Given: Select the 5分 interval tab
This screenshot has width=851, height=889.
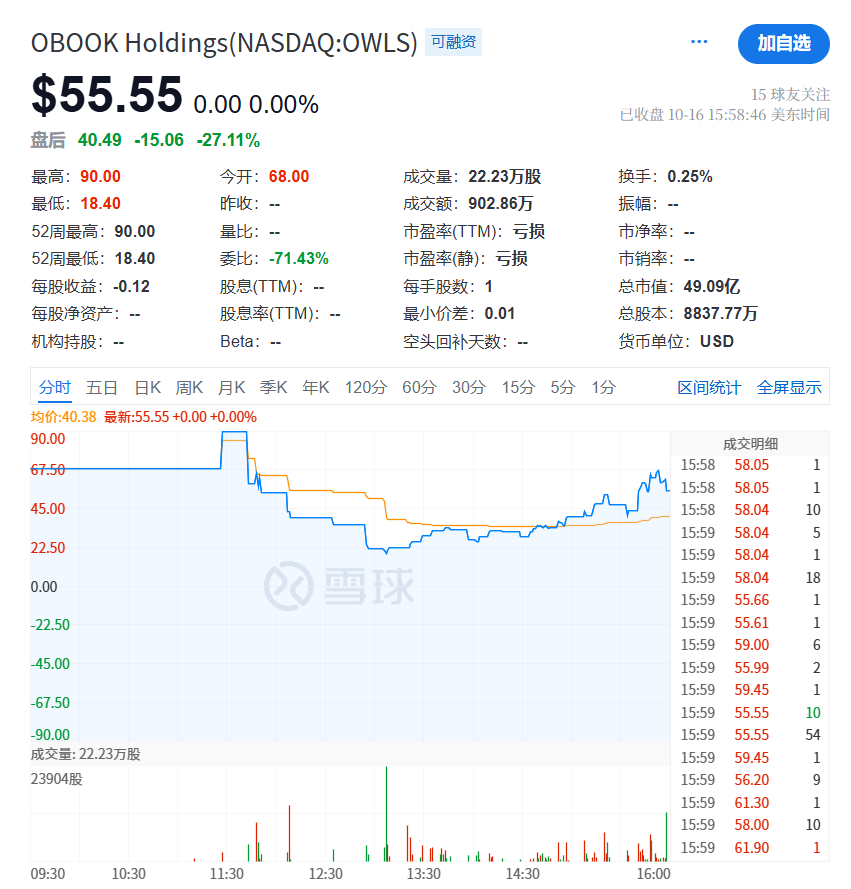Looking at the screenshot, I should click(x=563, y=388).
